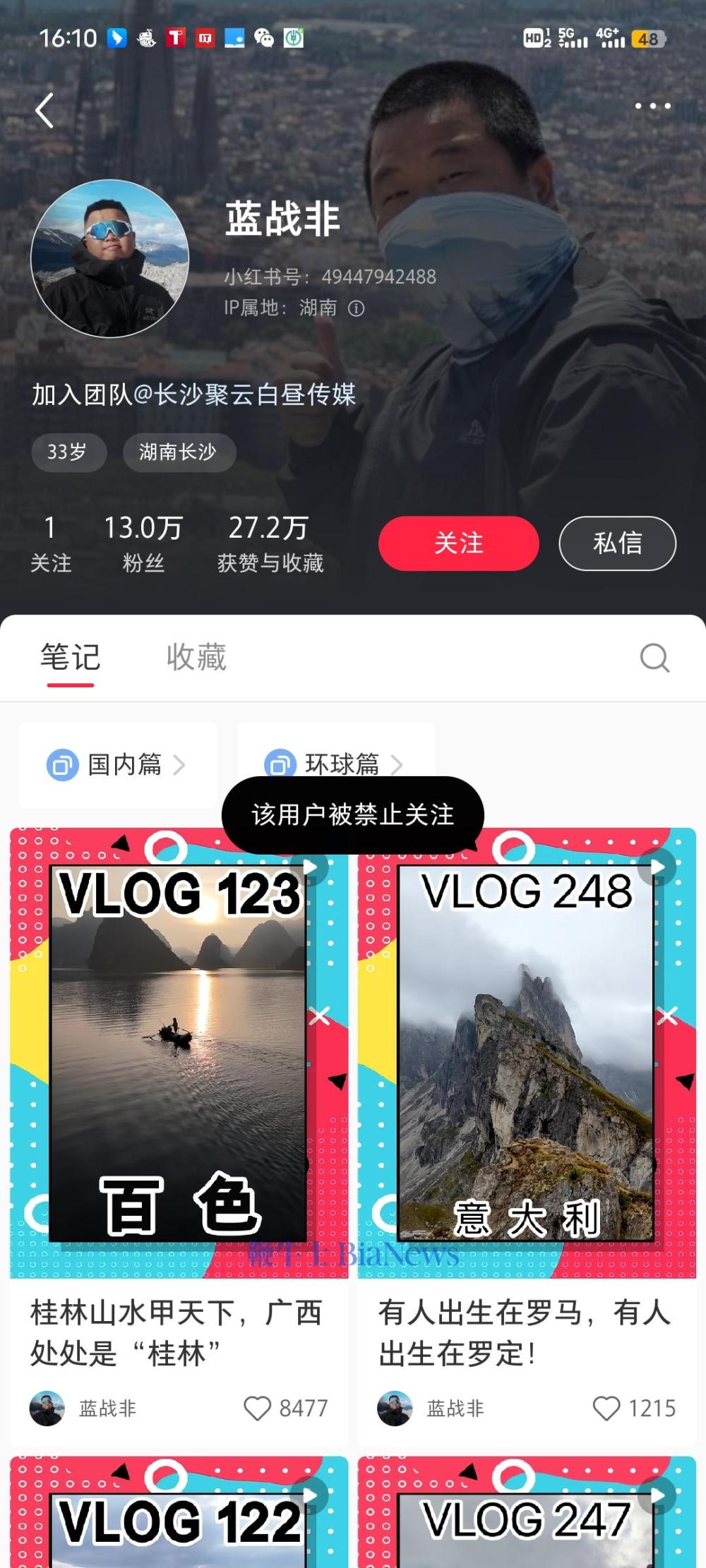
Task: Like the 有人出生在罗马 note
Action: pyautogui.click(x=606, y=1409)
